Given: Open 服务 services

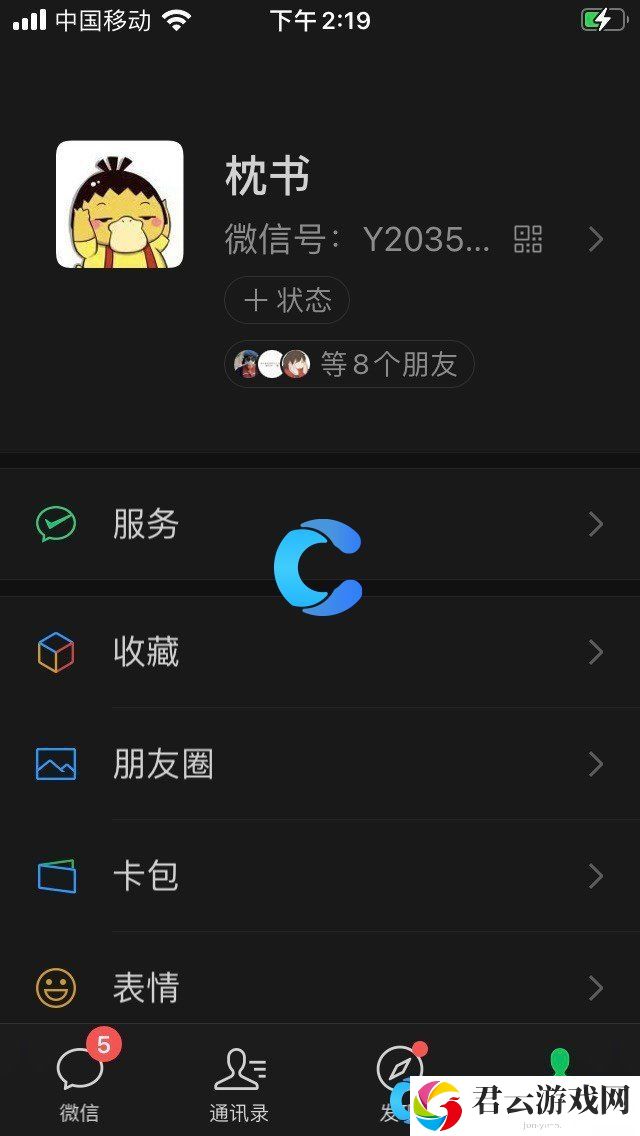Looking at the screenshot, I should pyautogui.click(x=320, y=524).
